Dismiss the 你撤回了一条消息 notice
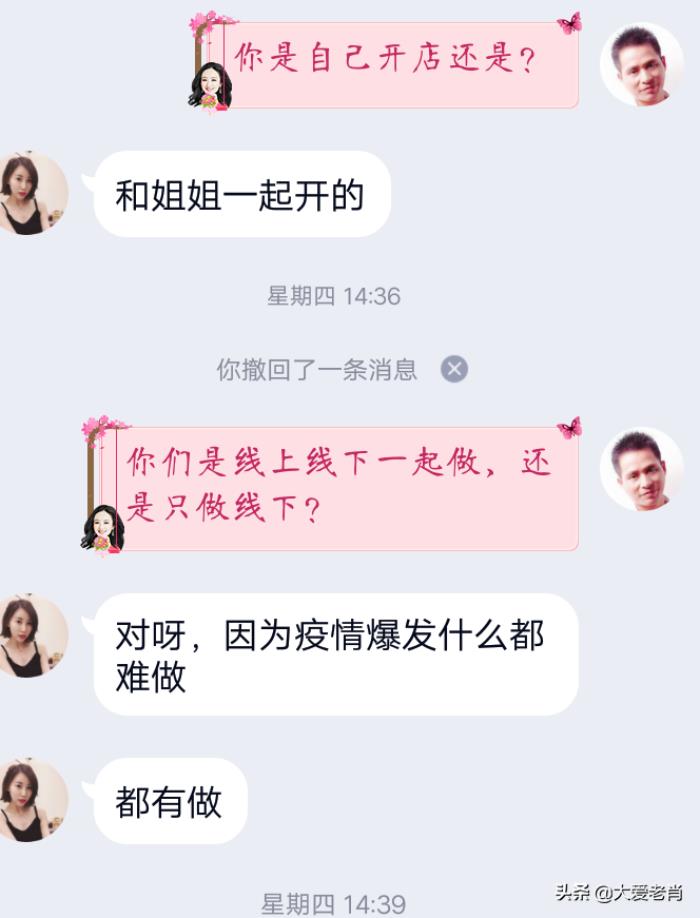The image size is (700, 918). (454, 369)
